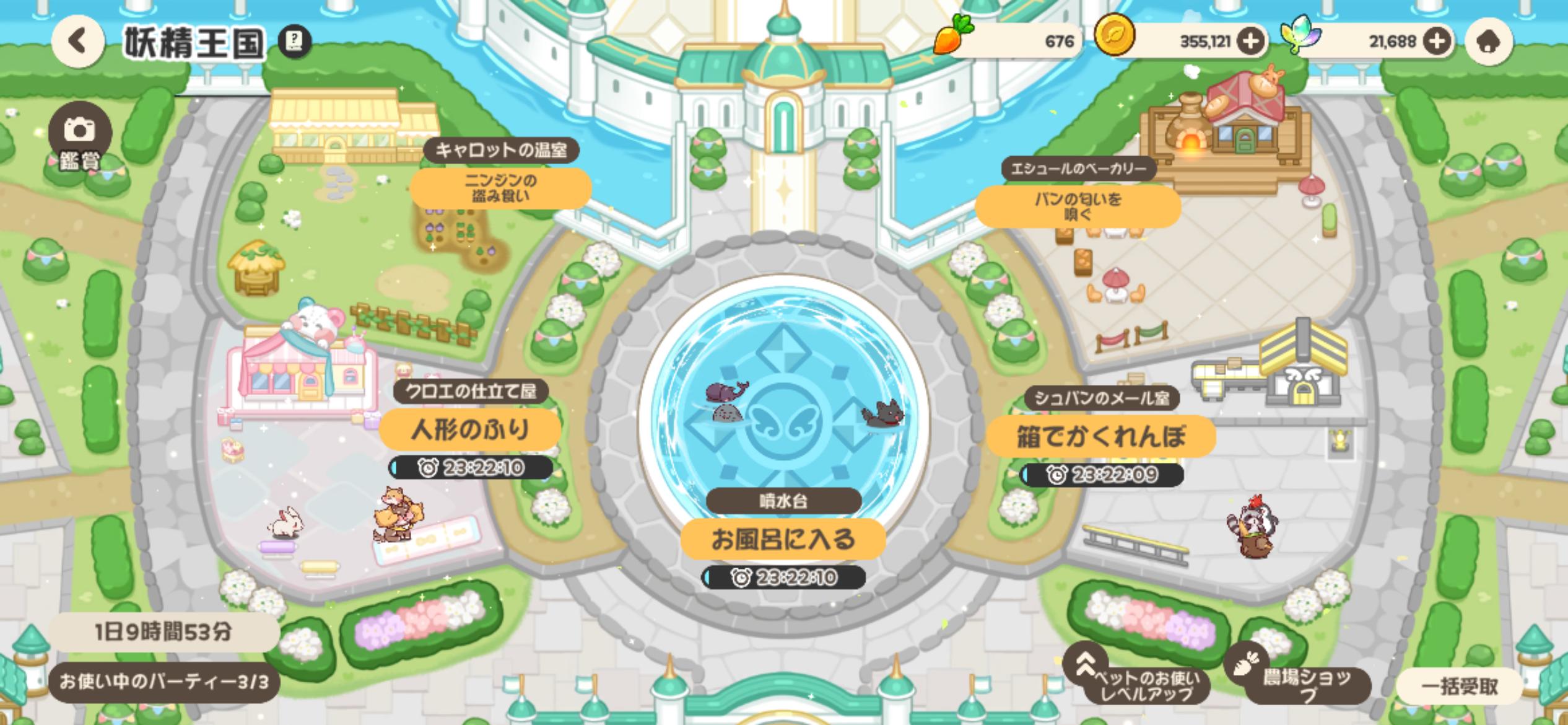The height and width of the screenshot is (725, 1568).
Task: Open the 農場ショップ
Action: [x=1297, y=680]
